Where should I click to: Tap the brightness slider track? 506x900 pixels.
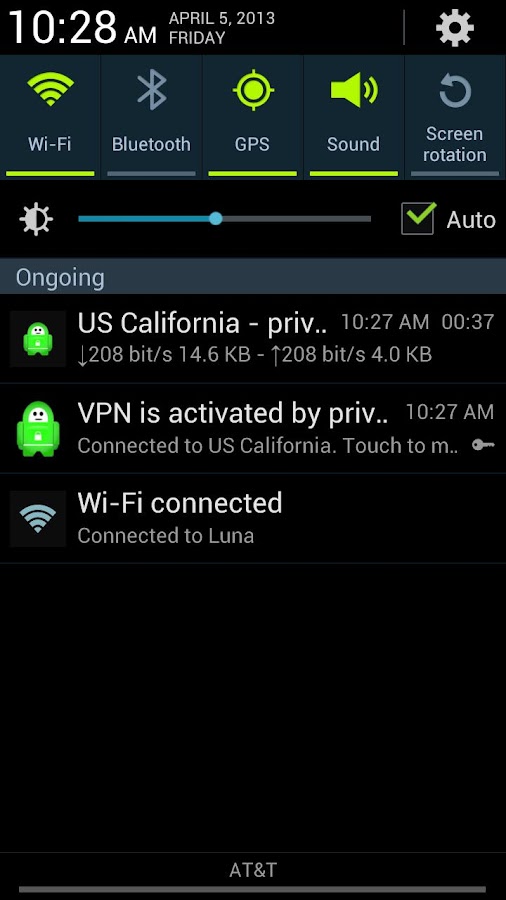click(224, 219)
